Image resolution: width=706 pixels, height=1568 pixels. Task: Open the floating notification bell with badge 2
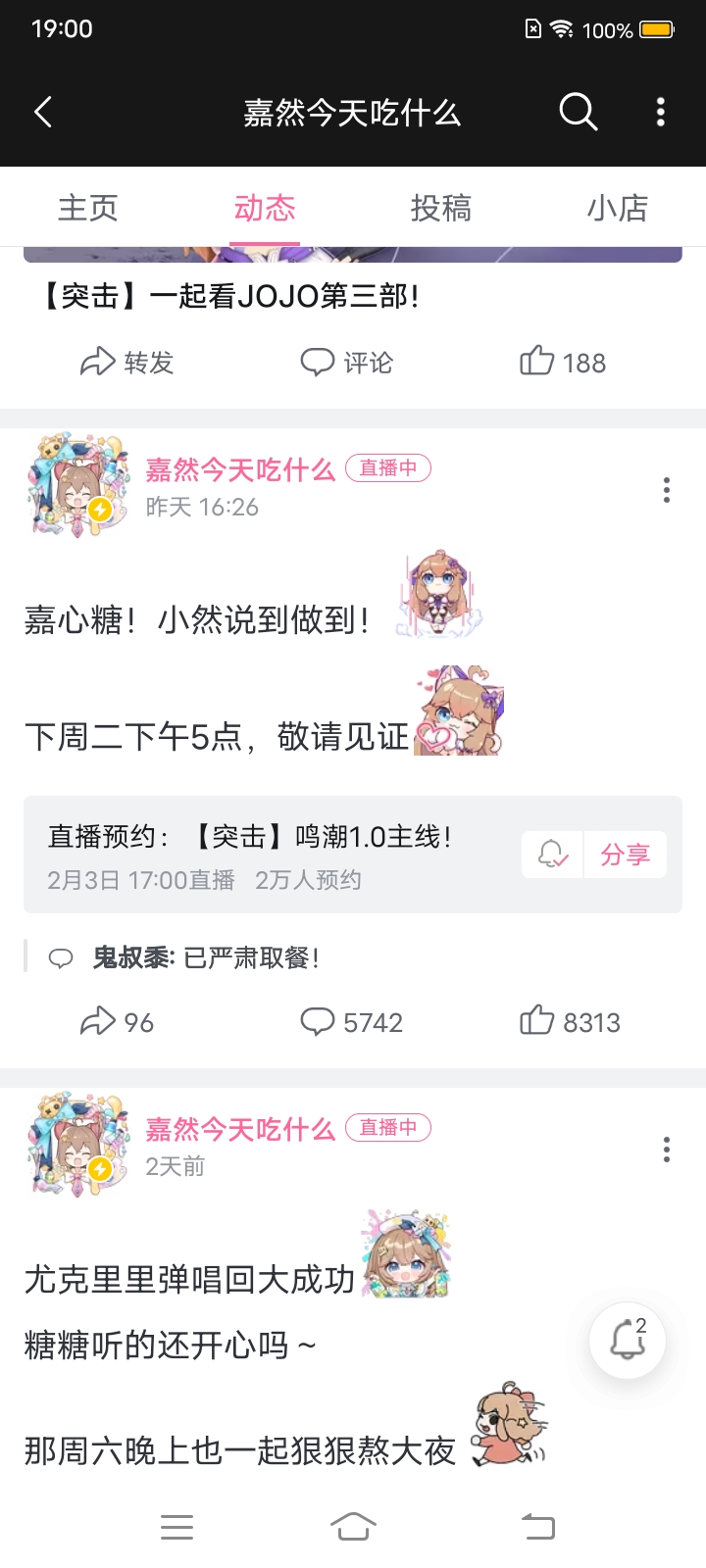[x=628, y=1340]
